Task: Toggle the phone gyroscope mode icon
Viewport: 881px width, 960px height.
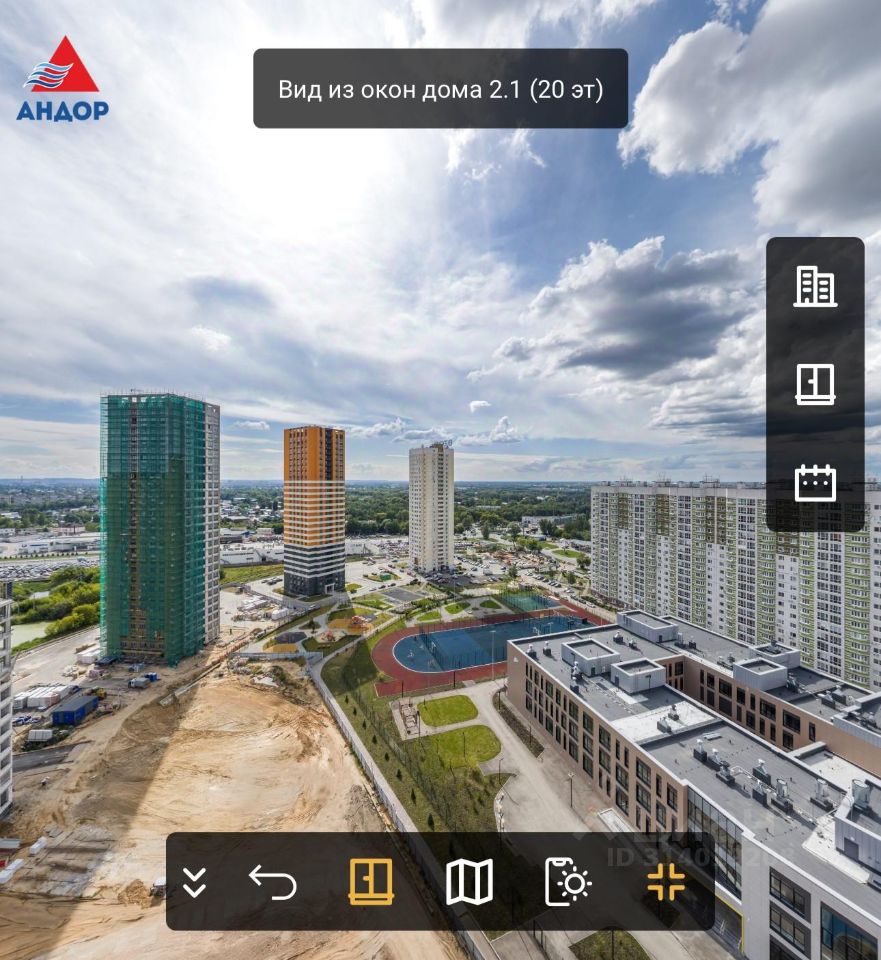Action: click(x=568, y=882)
